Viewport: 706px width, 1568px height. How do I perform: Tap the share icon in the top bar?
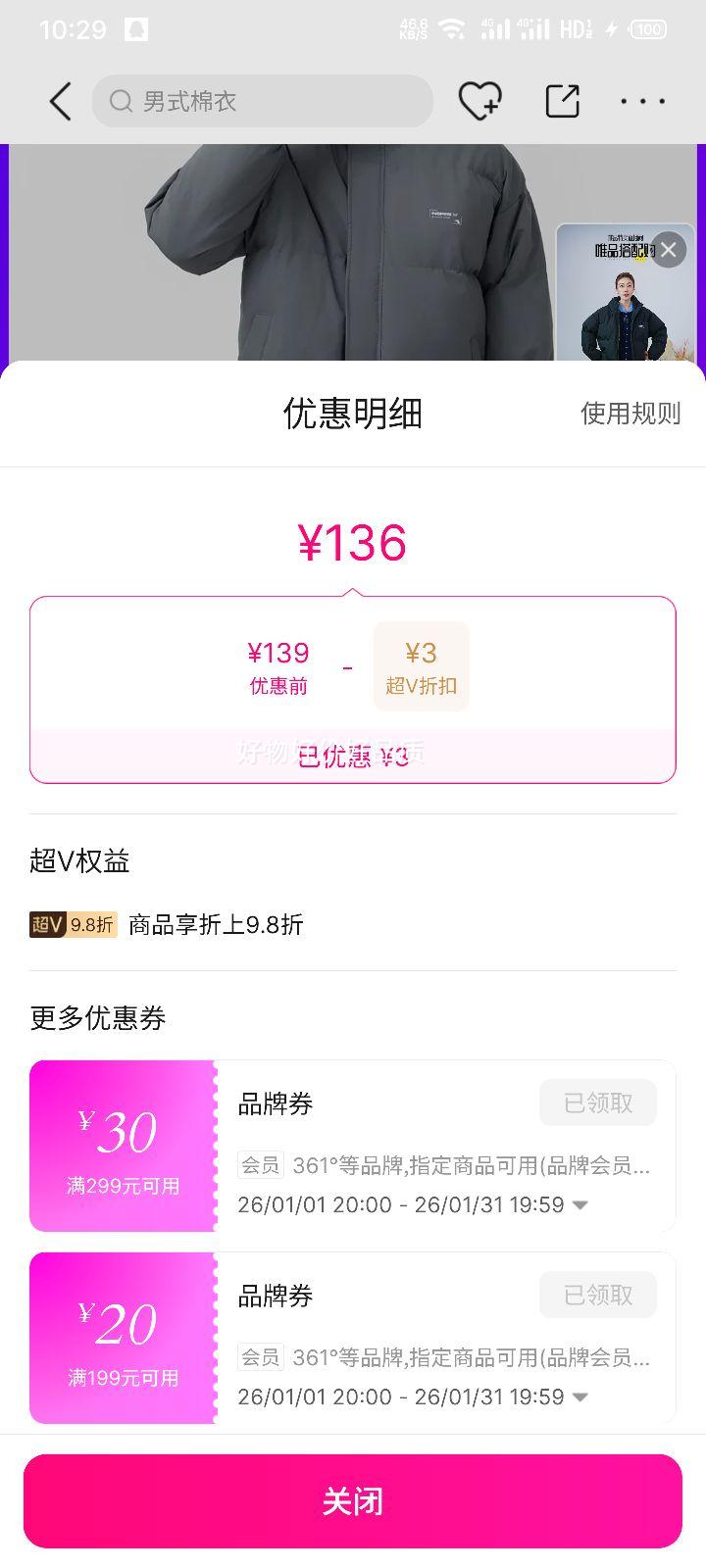pyautogui.click(x=561, y=101)
